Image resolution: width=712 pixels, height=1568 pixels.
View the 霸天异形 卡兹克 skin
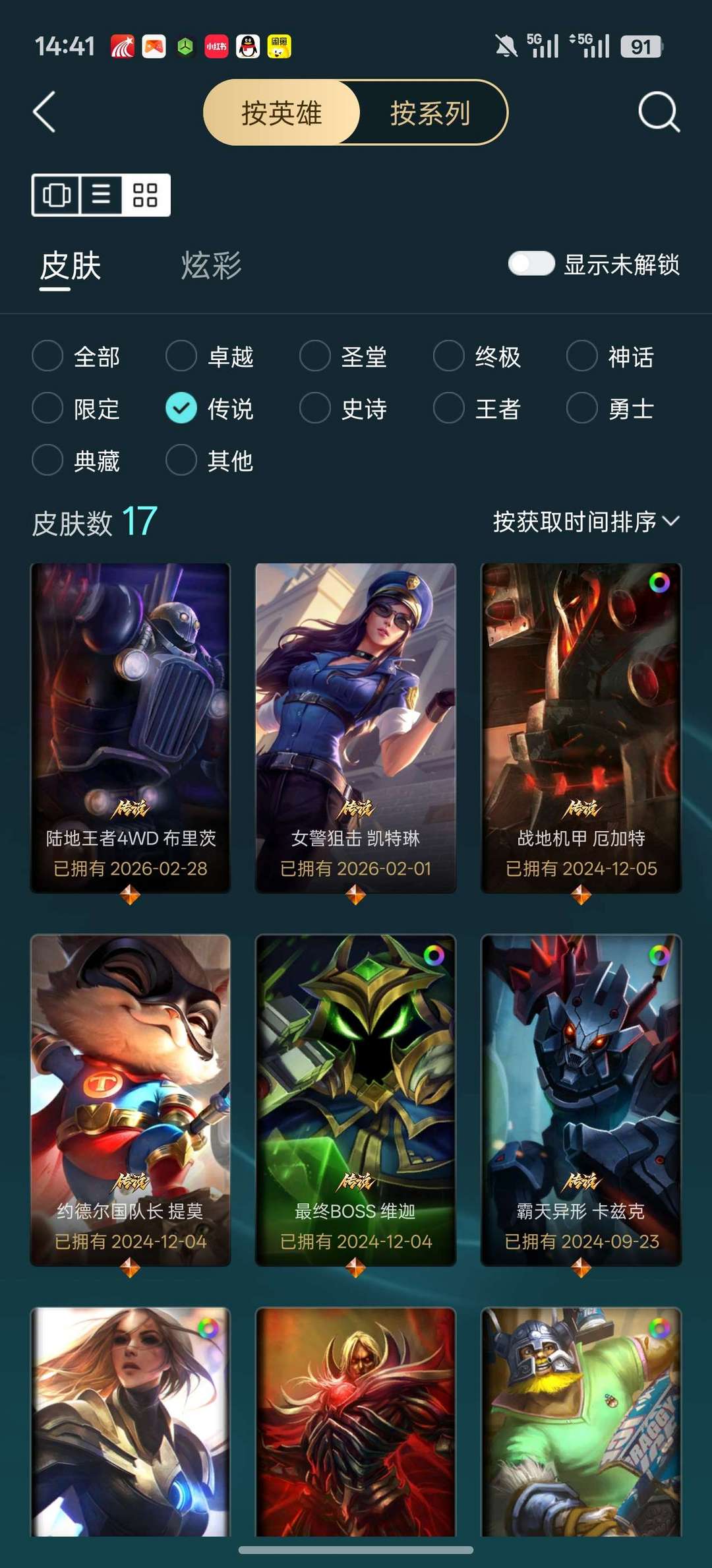coord(581,1100)
